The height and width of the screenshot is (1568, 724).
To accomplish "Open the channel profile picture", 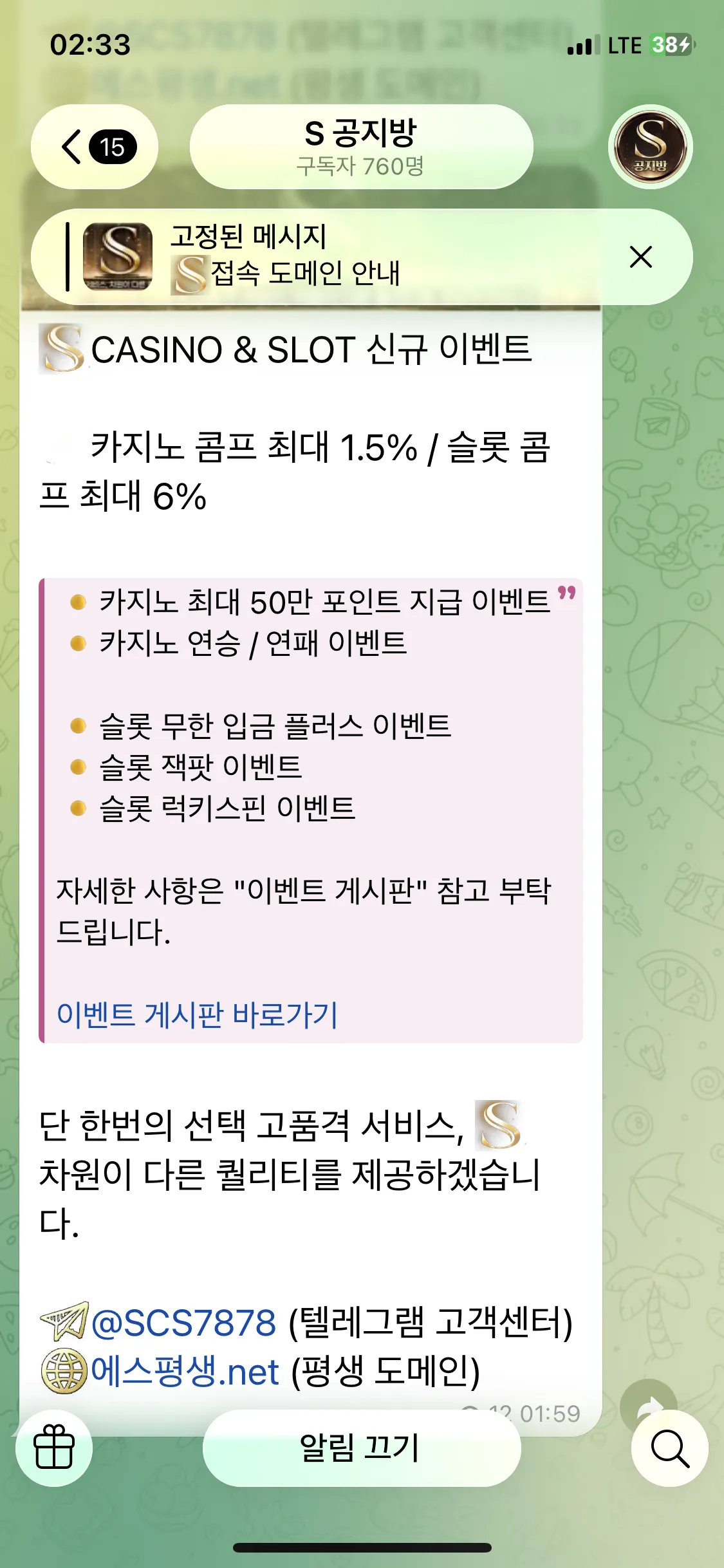I will [x=650, y=147].
